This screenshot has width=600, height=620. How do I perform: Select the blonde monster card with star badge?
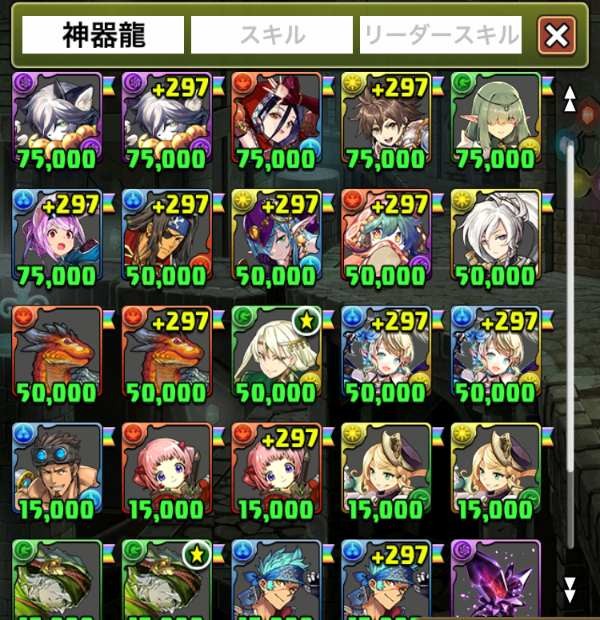[275, 352]
